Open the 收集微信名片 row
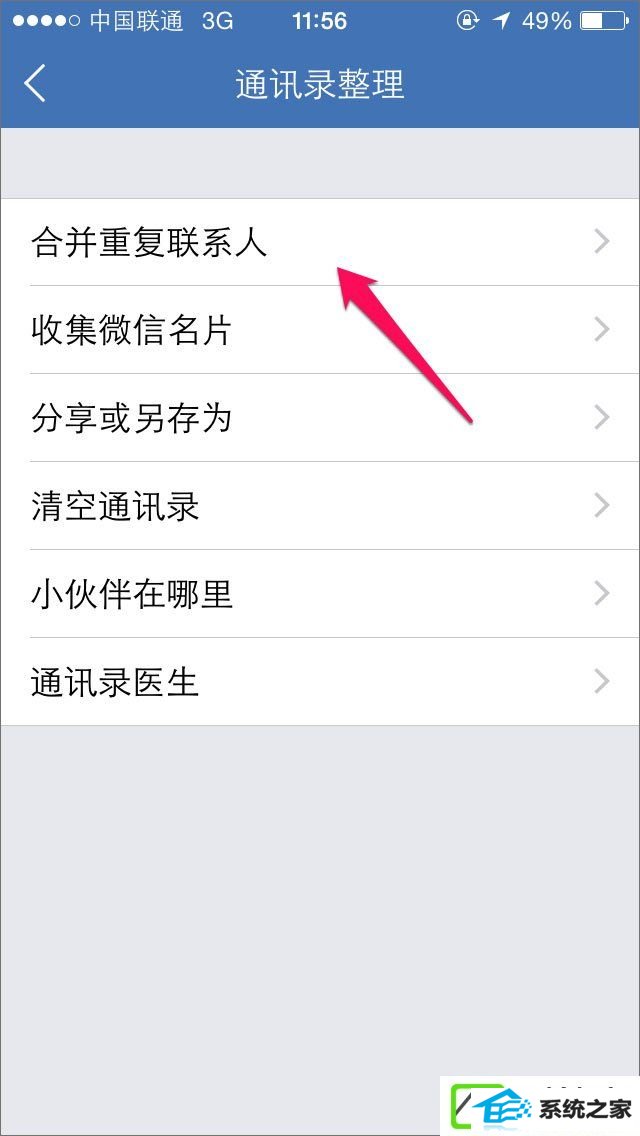The width and height of the screenshot is (640, 1136). click(x=320, y=330)
